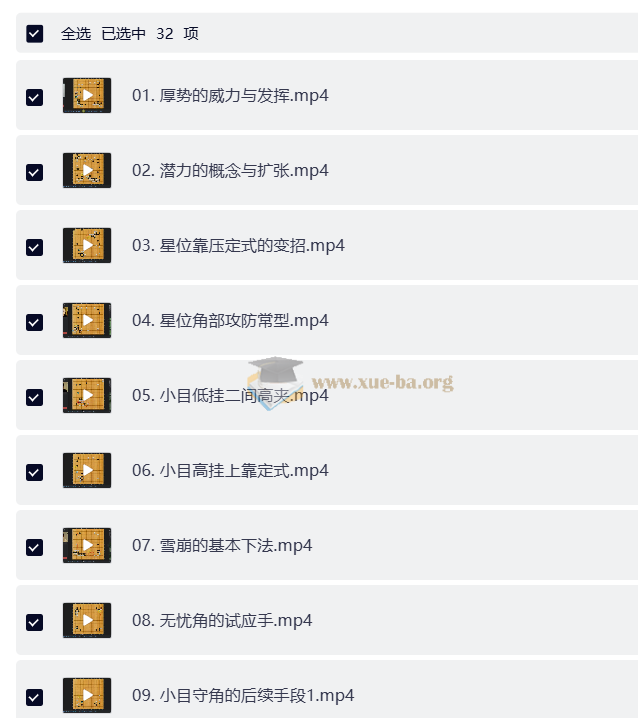The width and height of the screenshot is (638, 722).
Task: Uncheck the 全选 select-all checkbox
Action: [x=35, y=33]
